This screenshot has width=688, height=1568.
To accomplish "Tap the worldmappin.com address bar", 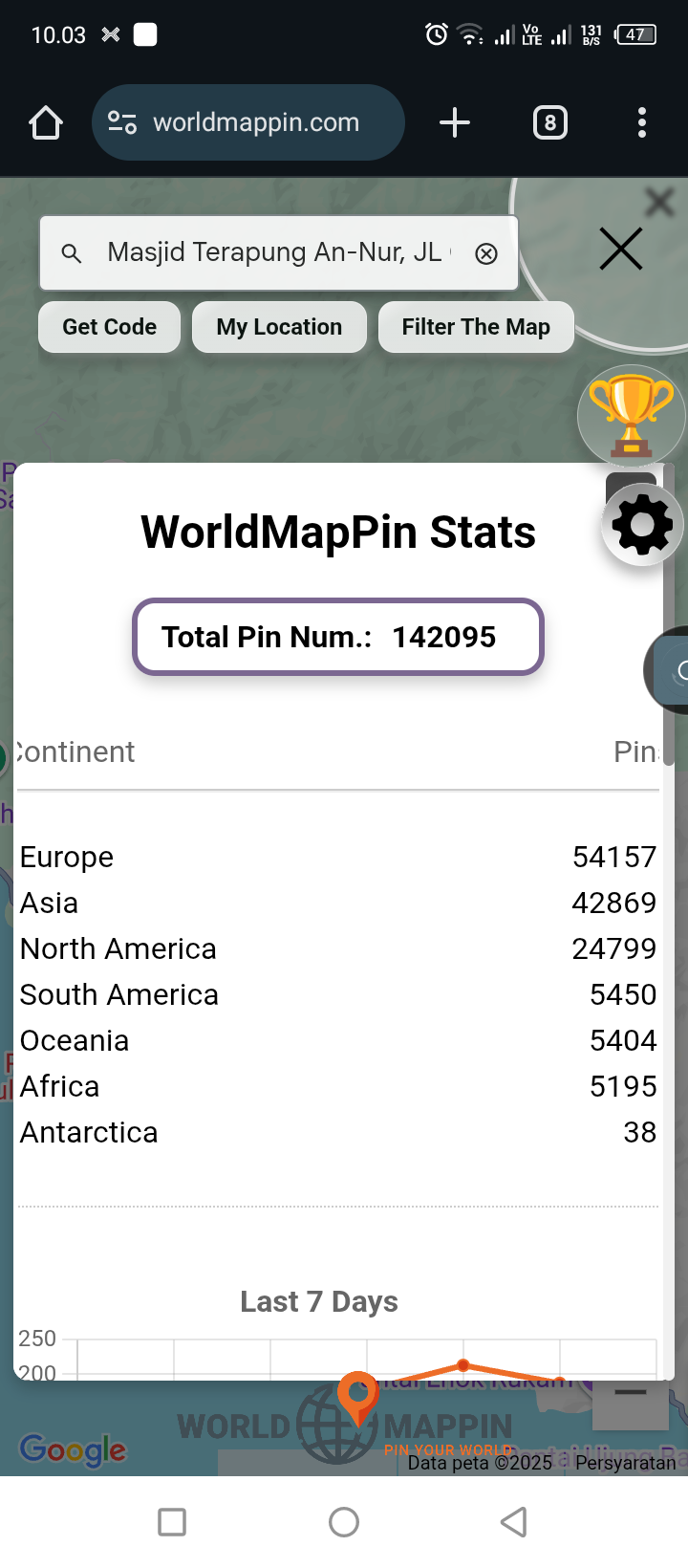I will 248,122.
